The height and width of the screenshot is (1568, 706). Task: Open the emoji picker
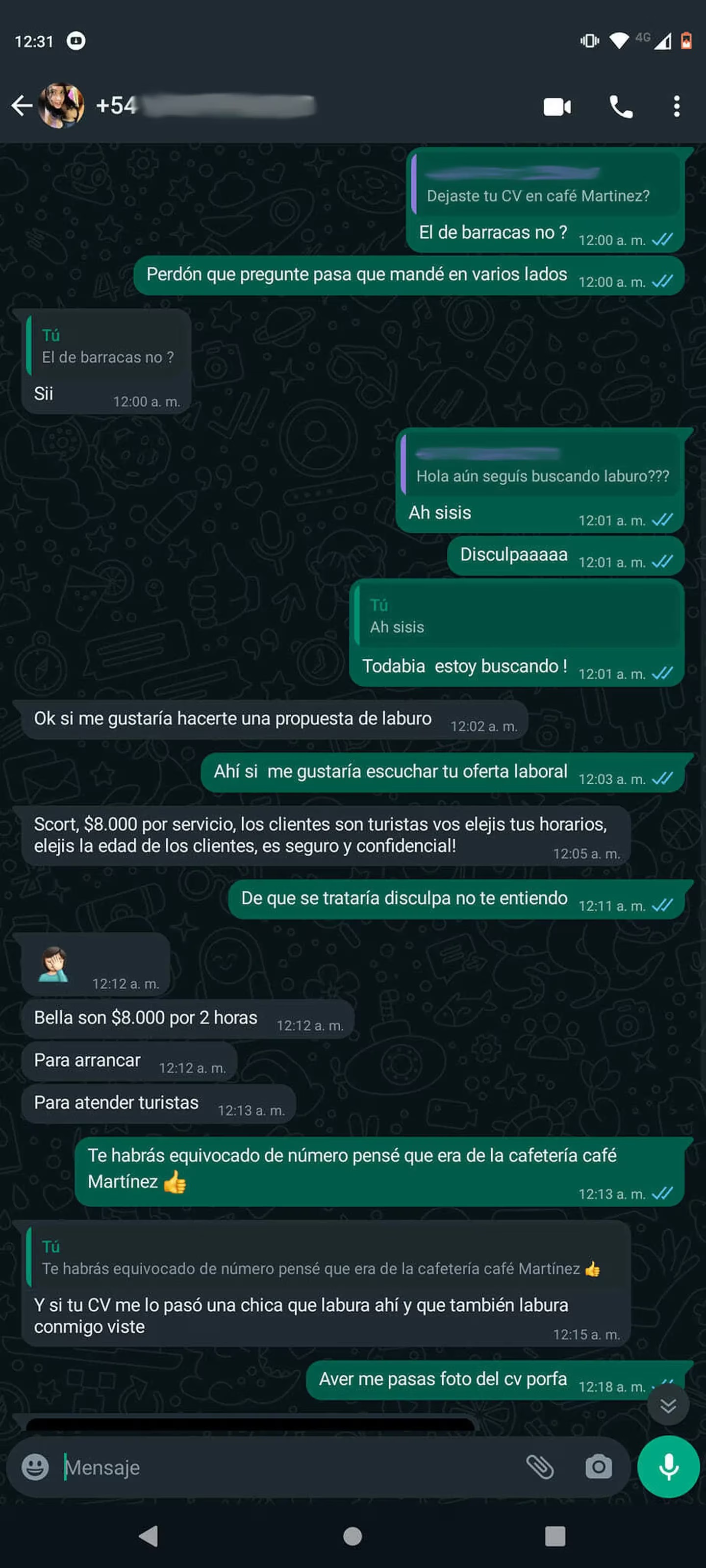[x=35, y=1467]
